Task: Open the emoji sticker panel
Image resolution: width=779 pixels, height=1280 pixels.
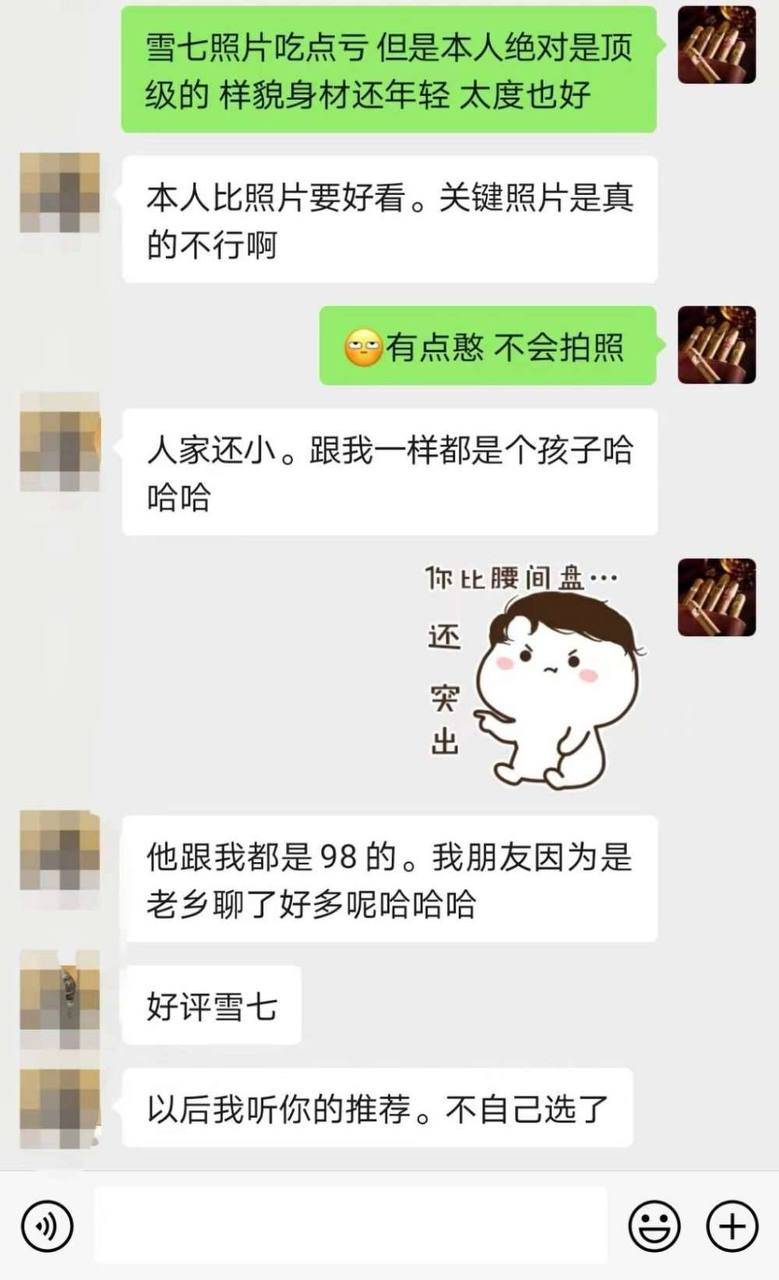Action: pyautogui.click(x=654, y=1226)
